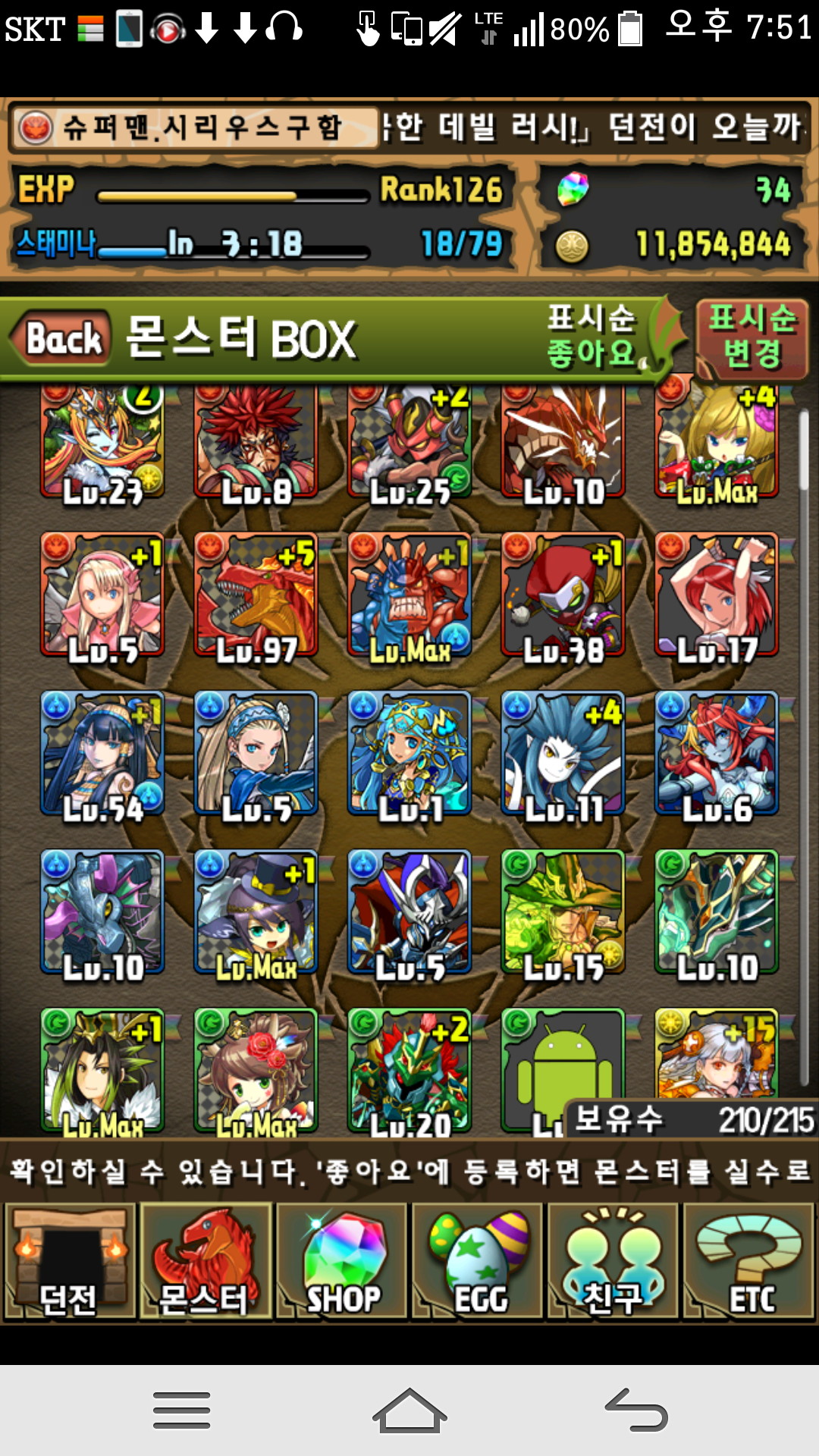Select the light monster with +15
The width and height of the screenshot is (819, 1456).
tap(717, 1054)
